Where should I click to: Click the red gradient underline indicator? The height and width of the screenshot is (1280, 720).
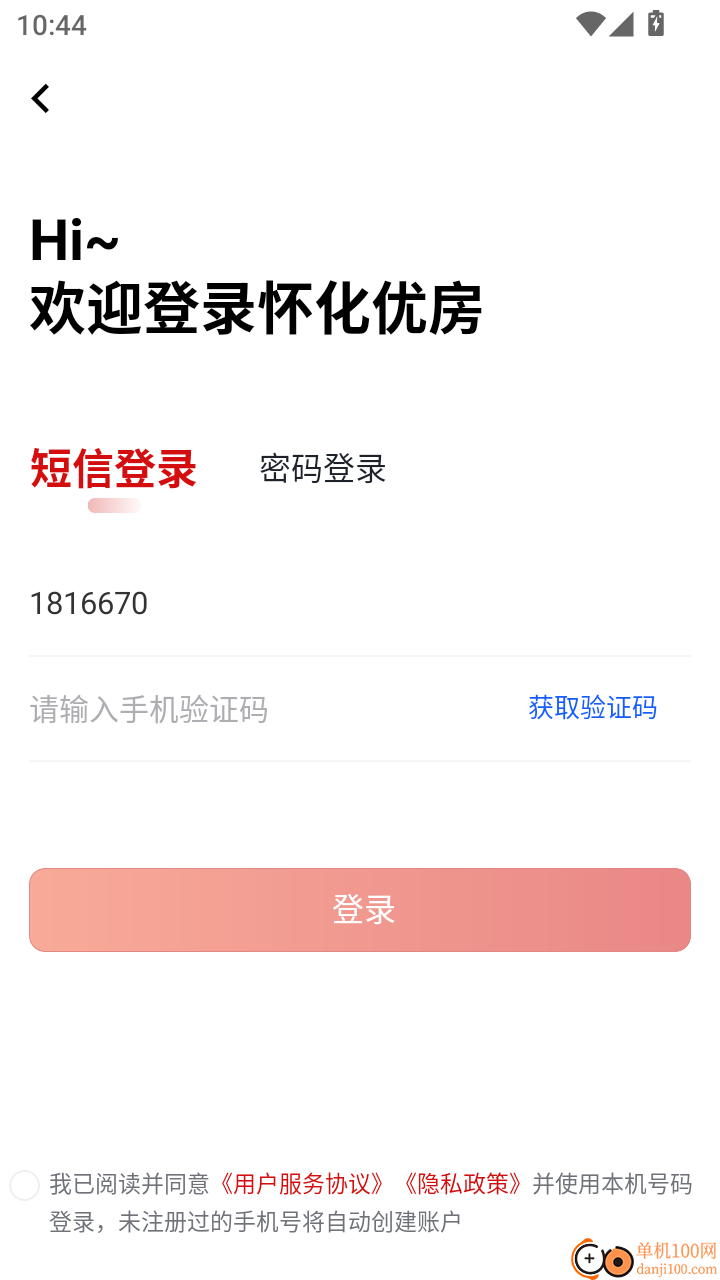pos(113,505)
